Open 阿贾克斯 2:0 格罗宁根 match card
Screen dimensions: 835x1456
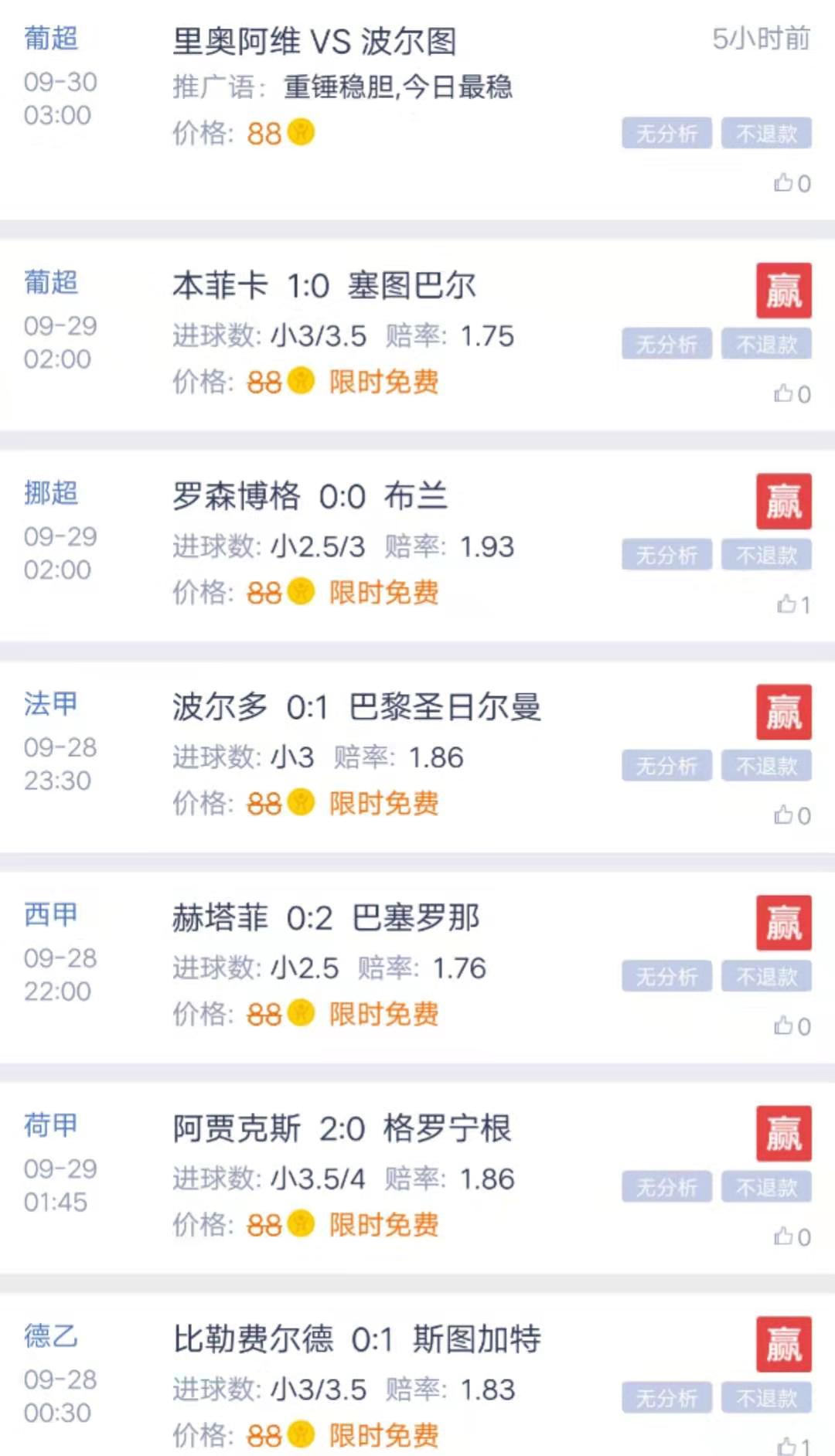[341, 1129]
